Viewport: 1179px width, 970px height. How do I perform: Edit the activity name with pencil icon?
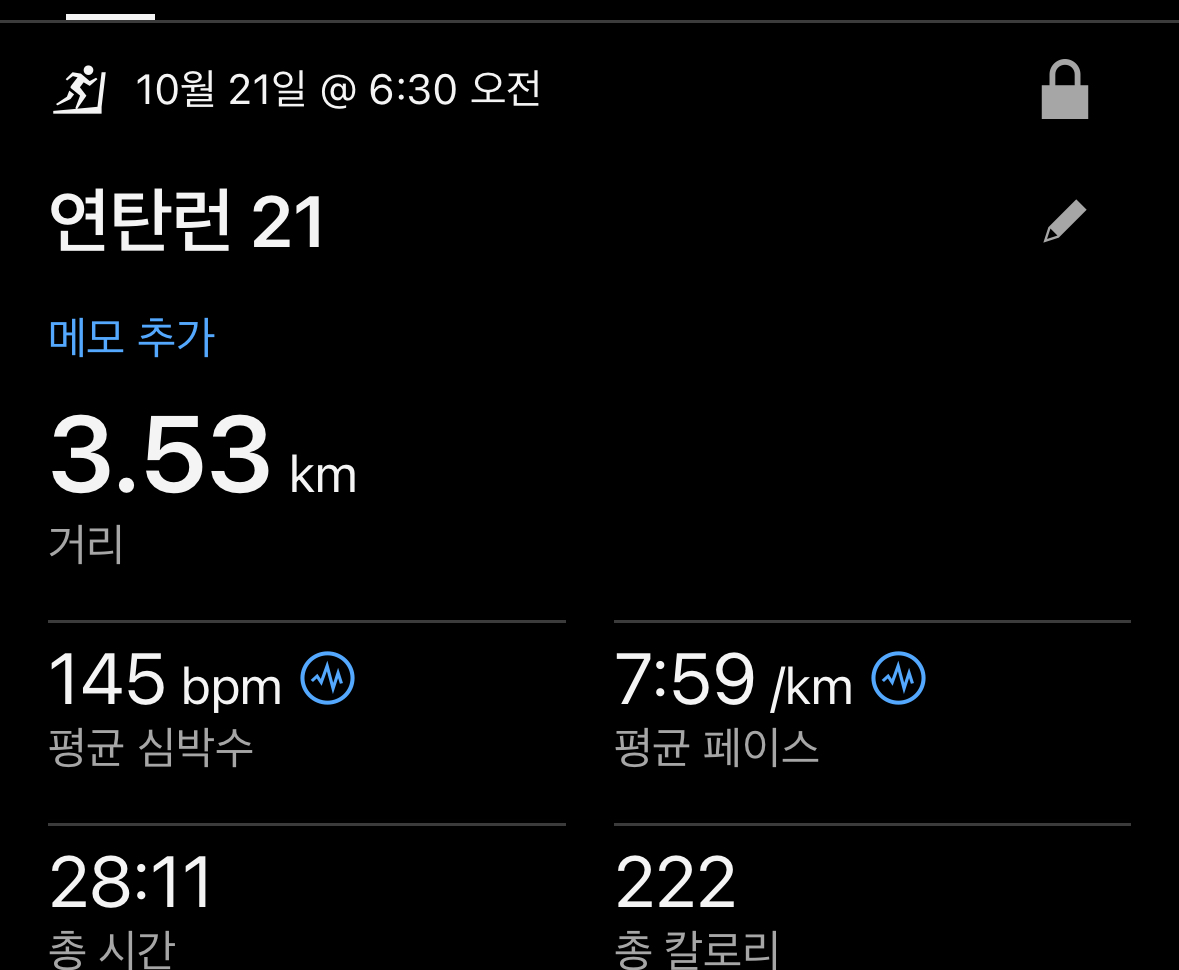point(1064,221)
